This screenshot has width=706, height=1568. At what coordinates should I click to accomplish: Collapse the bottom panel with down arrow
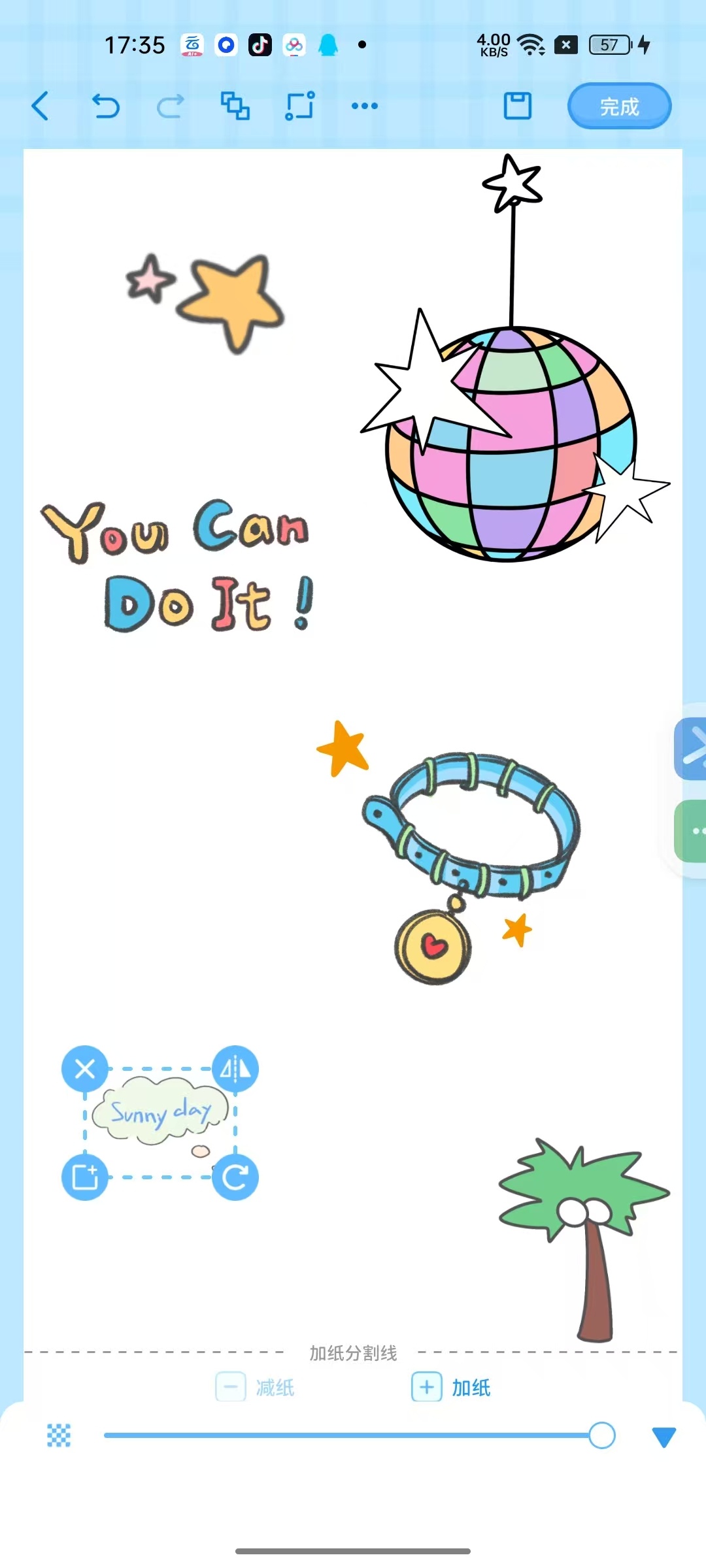664,1437
